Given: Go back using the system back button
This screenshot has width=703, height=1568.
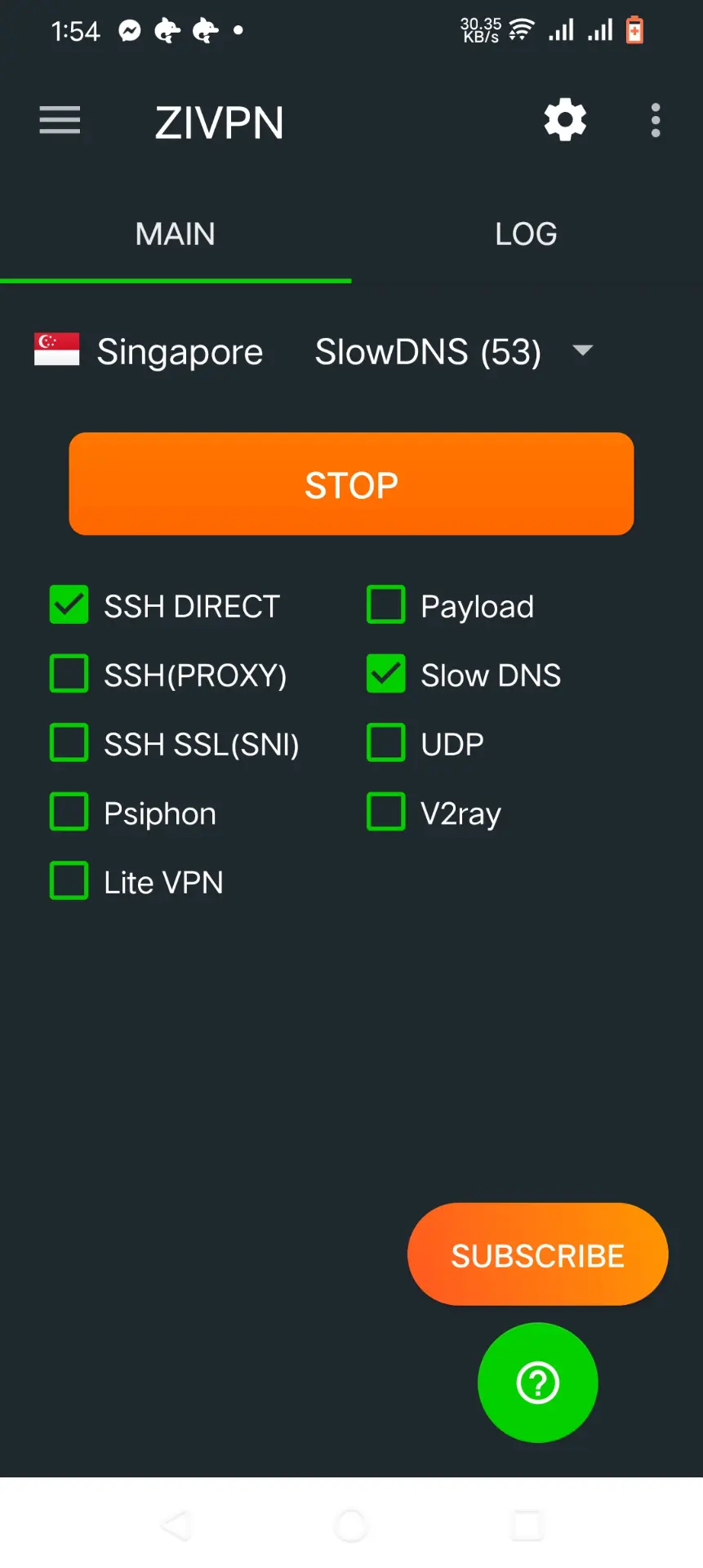Looking at the screenshot, I should (176, 1525).
